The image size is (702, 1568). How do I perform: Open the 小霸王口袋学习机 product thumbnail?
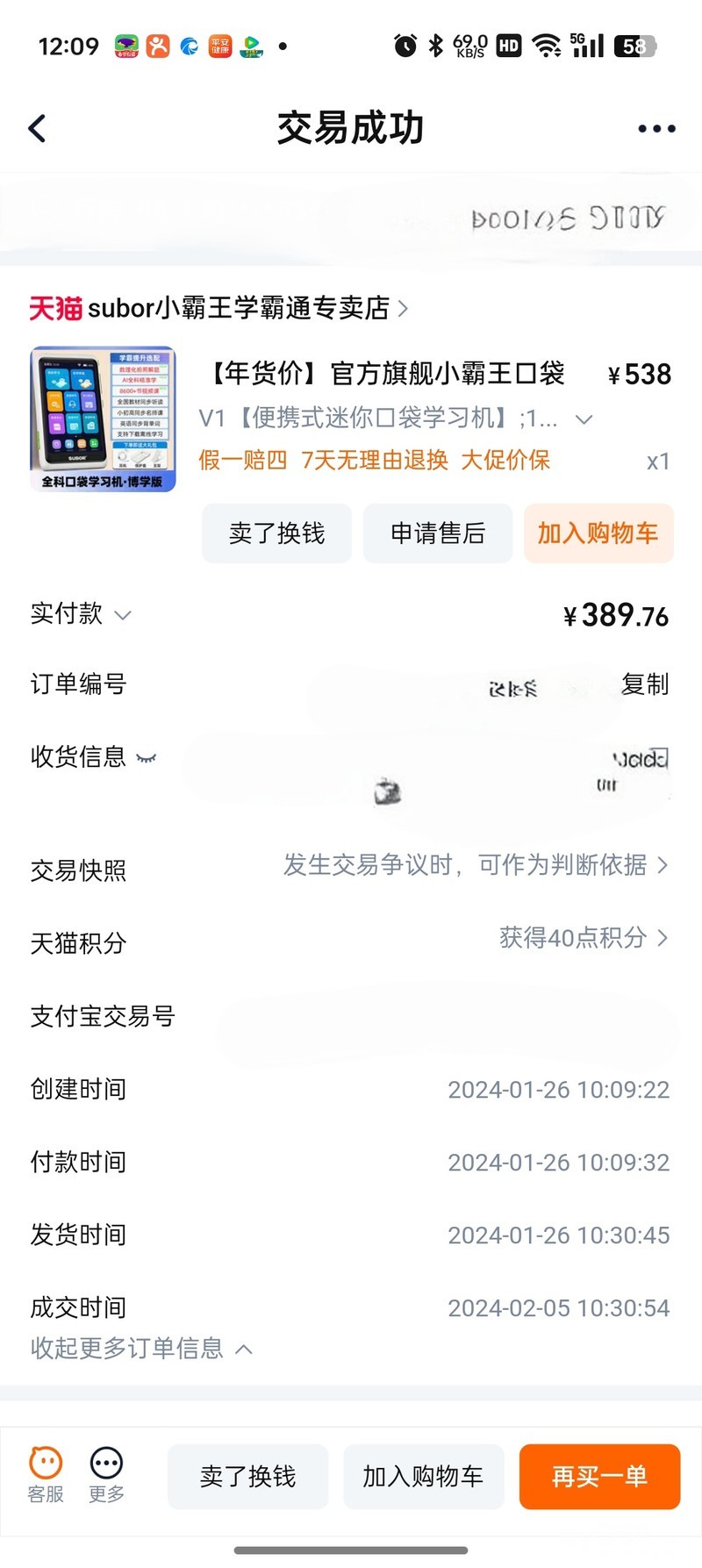103,419
